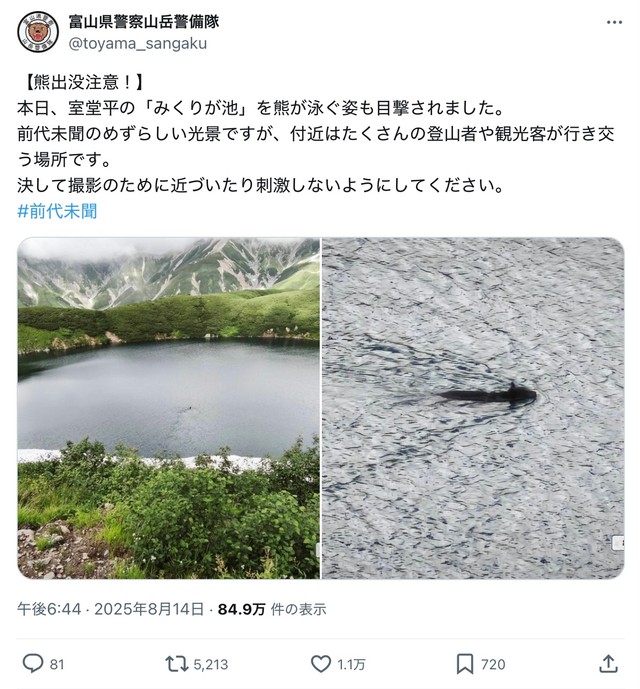Share this post
This screenshot has height=689, width=640.
pyautogui.click(x=608, y=664)
